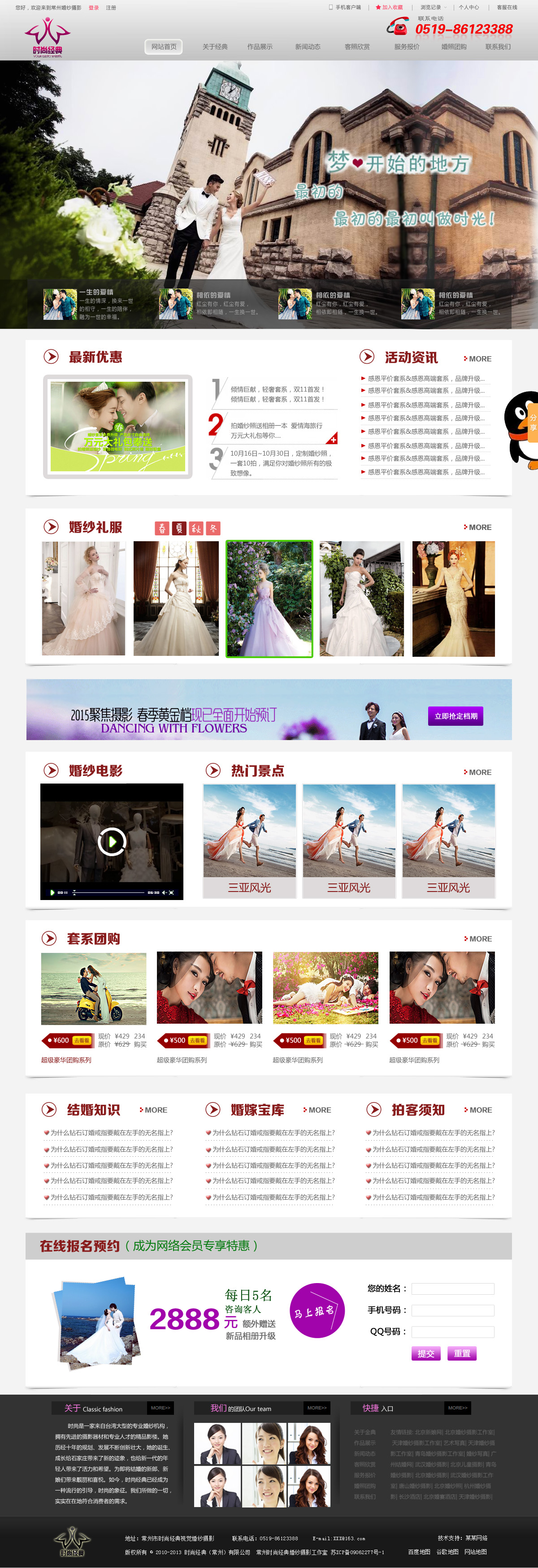
Task: Open the 关于经典 navigation item
Action: pos(214,47)
